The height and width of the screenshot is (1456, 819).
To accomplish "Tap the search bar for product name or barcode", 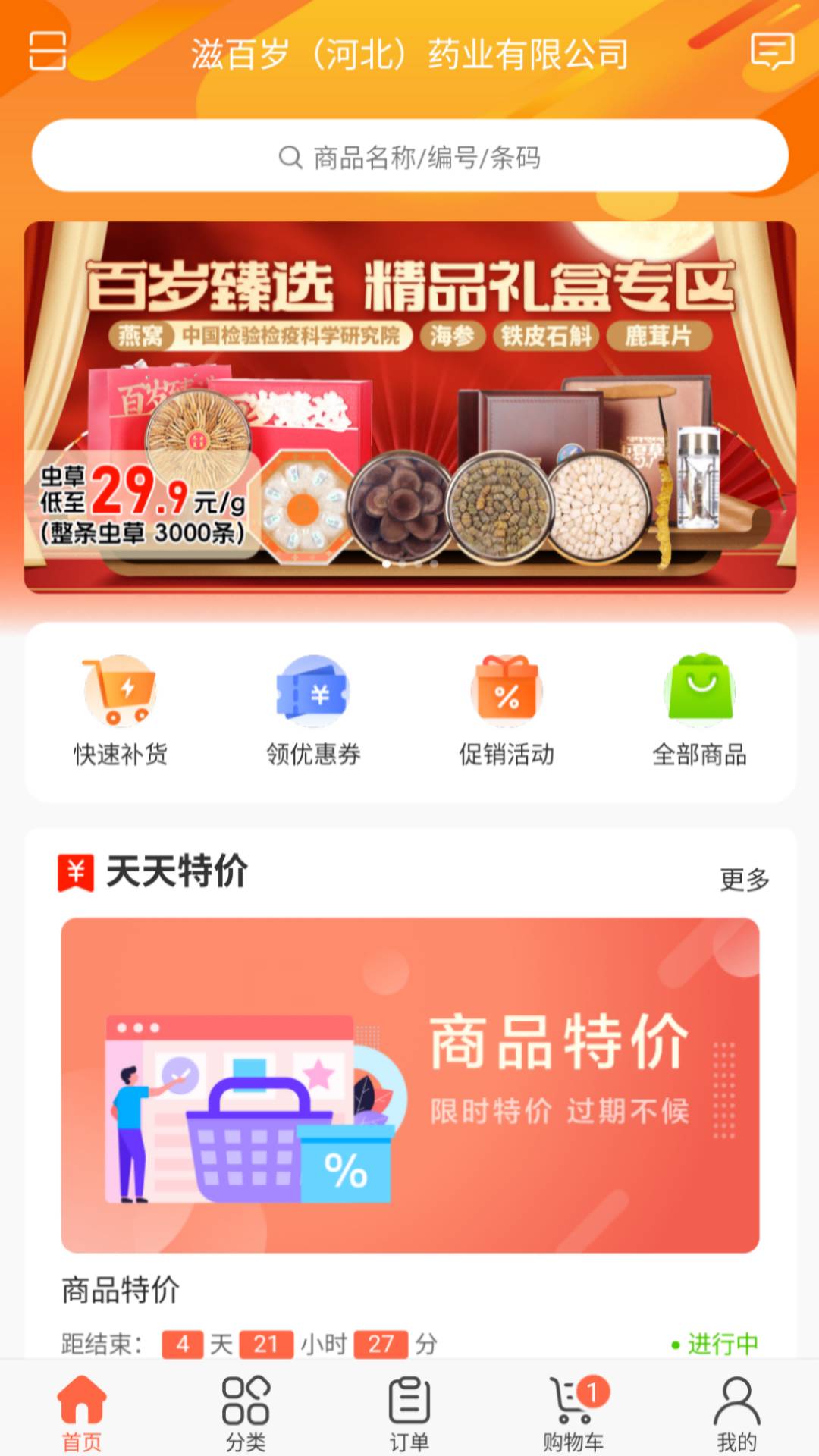I will point(409,155).
